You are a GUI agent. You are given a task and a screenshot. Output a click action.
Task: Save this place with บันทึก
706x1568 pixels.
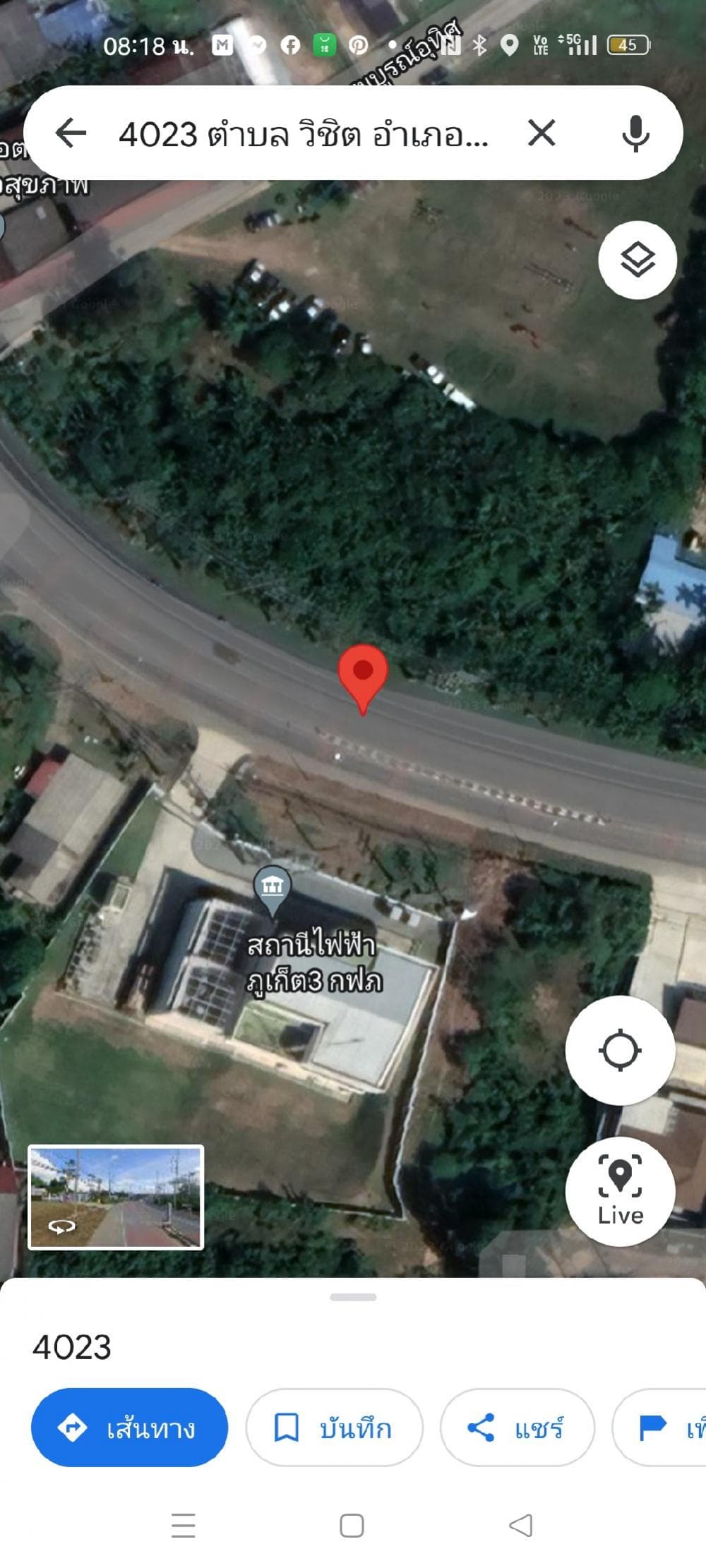click(335, 1428)
